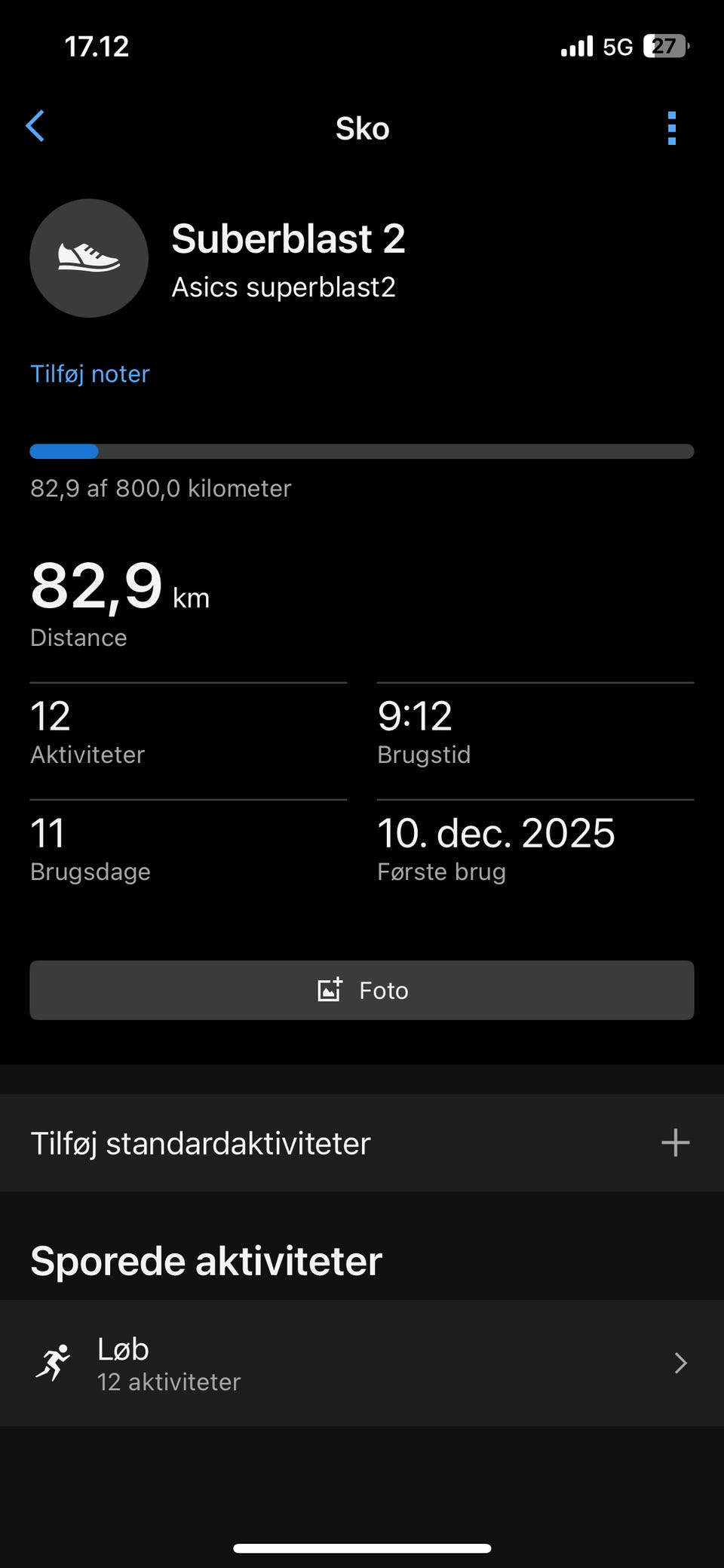Tap the Suberblast 2 shoe icon
The height and width of the screenshot is (1568, 724).
point(89,258)
